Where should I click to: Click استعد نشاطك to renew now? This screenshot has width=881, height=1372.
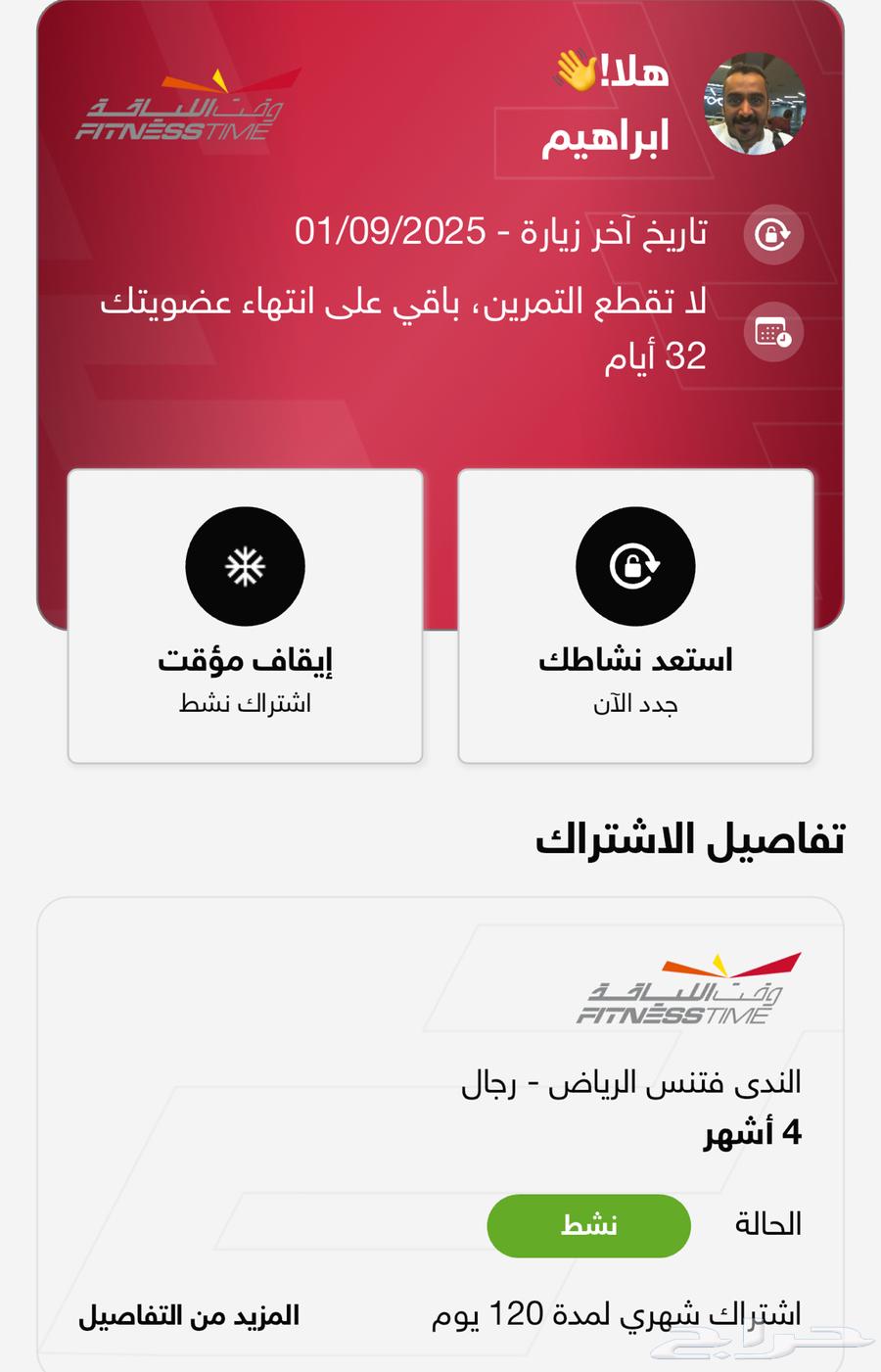tap(636, 659)
